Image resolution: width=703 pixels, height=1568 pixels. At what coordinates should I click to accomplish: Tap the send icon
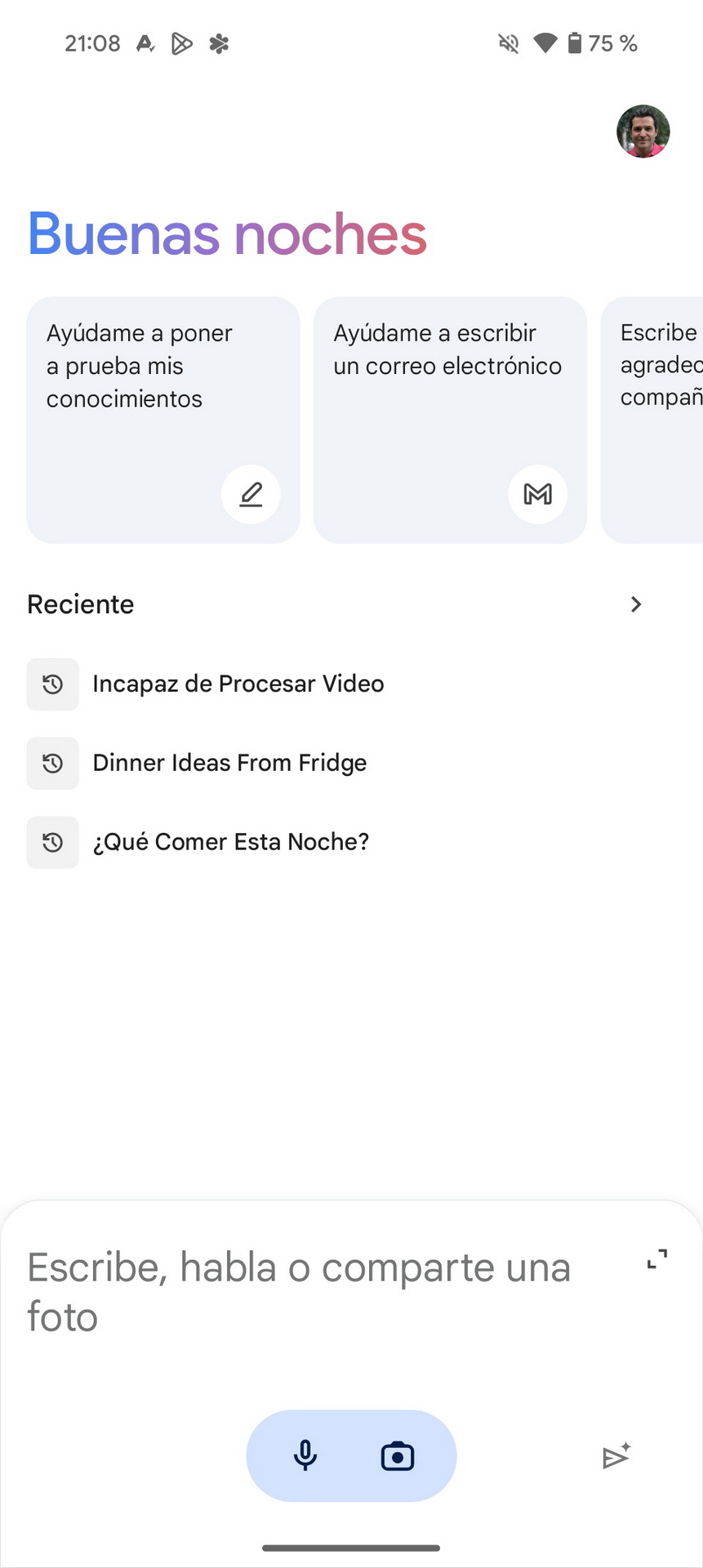[x=616, y=1455]
